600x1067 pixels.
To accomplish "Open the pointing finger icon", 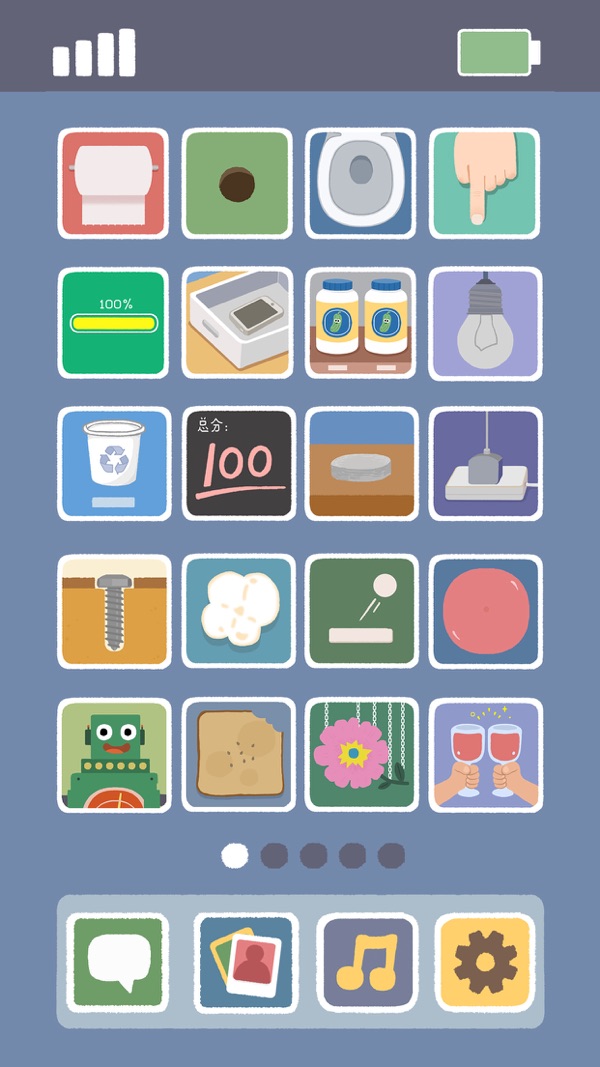I will [485, 183].
